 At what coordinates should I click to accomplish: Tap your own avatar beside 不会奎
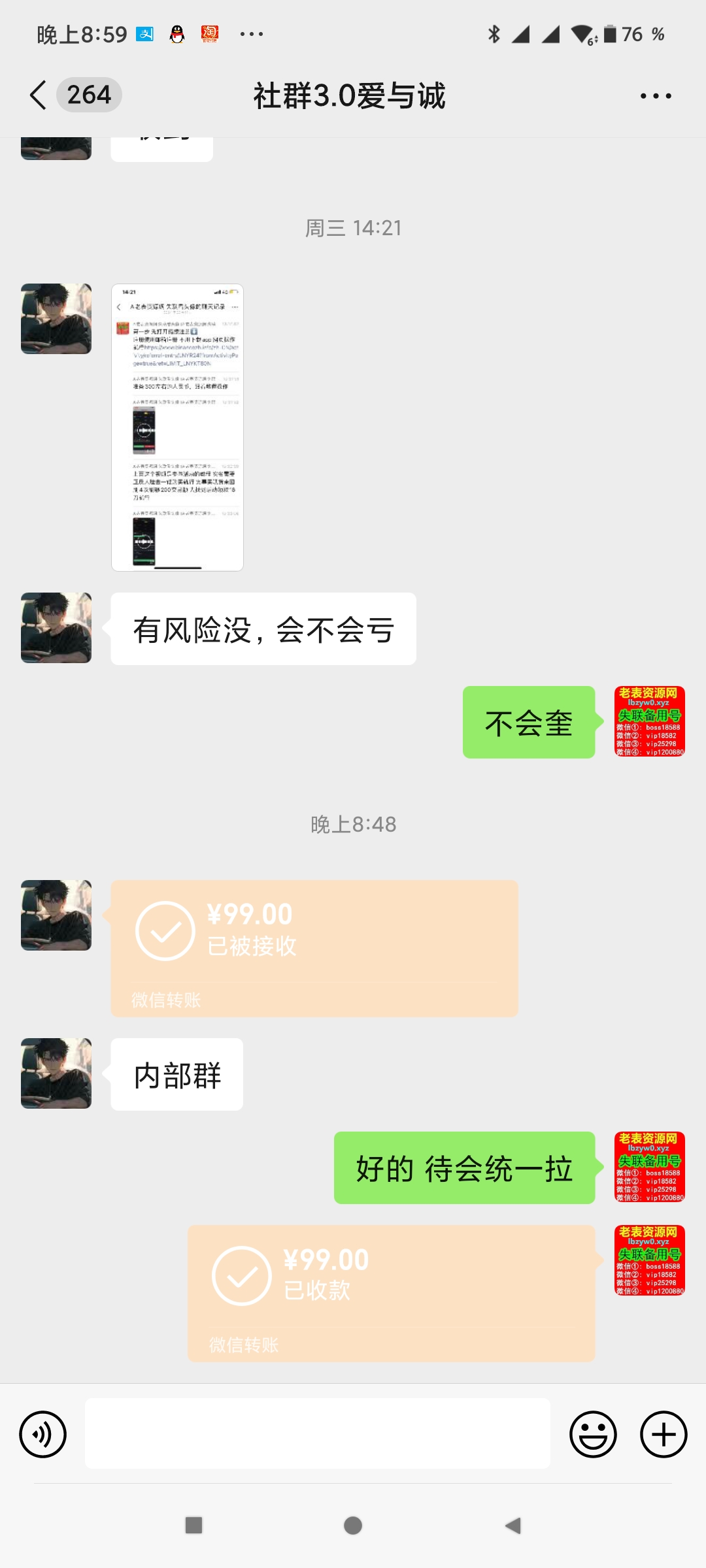click(650, 721)
